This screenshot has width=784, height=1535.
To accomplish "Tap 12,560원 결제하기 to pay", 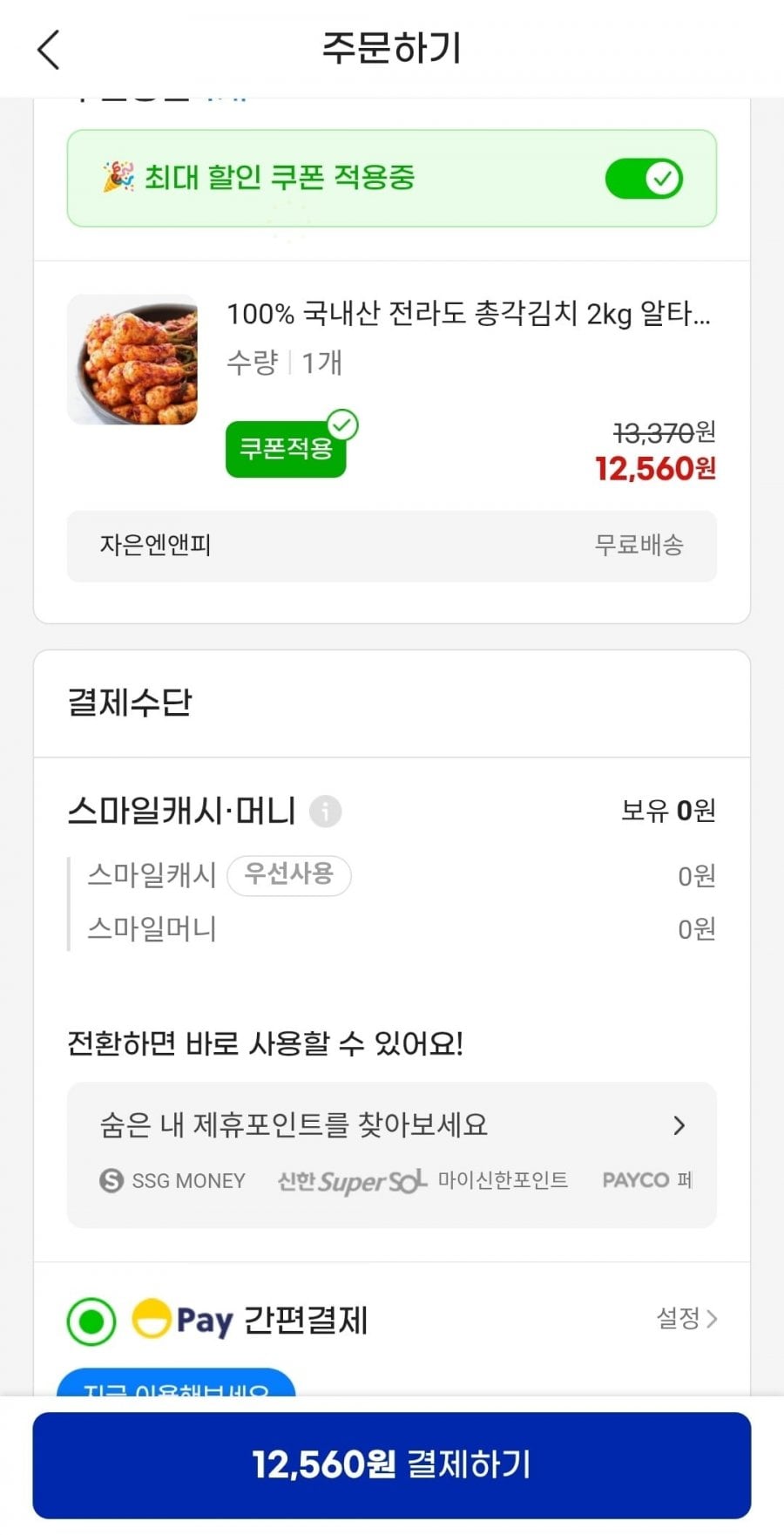I will (391, 1465).
